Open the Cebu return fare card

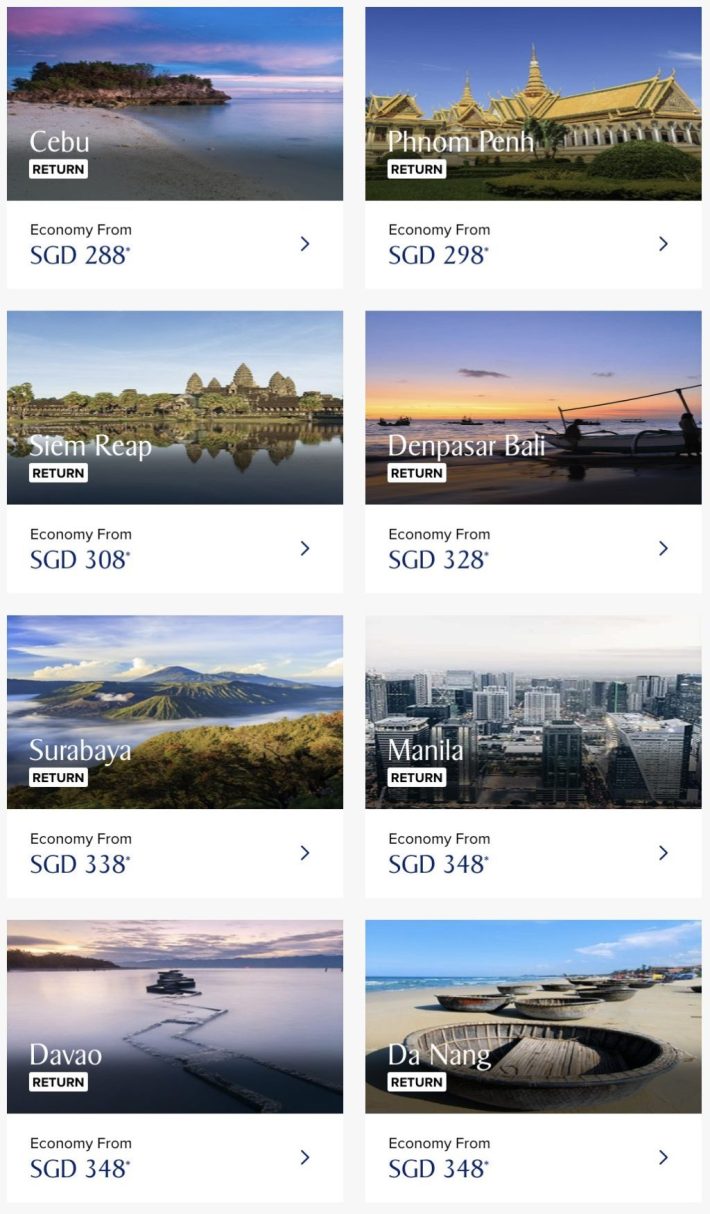pos(175,146)
